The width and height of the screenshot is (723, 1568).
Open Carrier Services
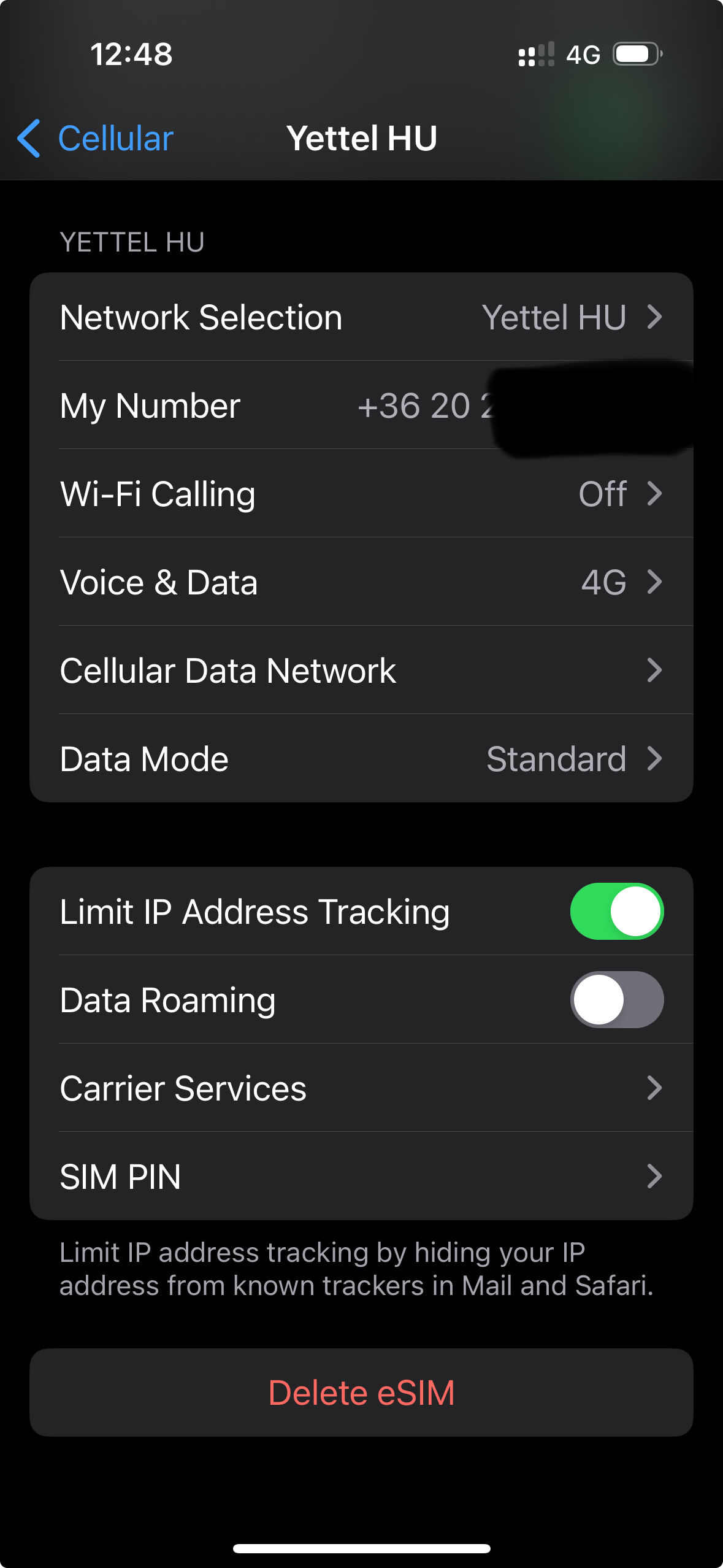(x=361, y=1088)
